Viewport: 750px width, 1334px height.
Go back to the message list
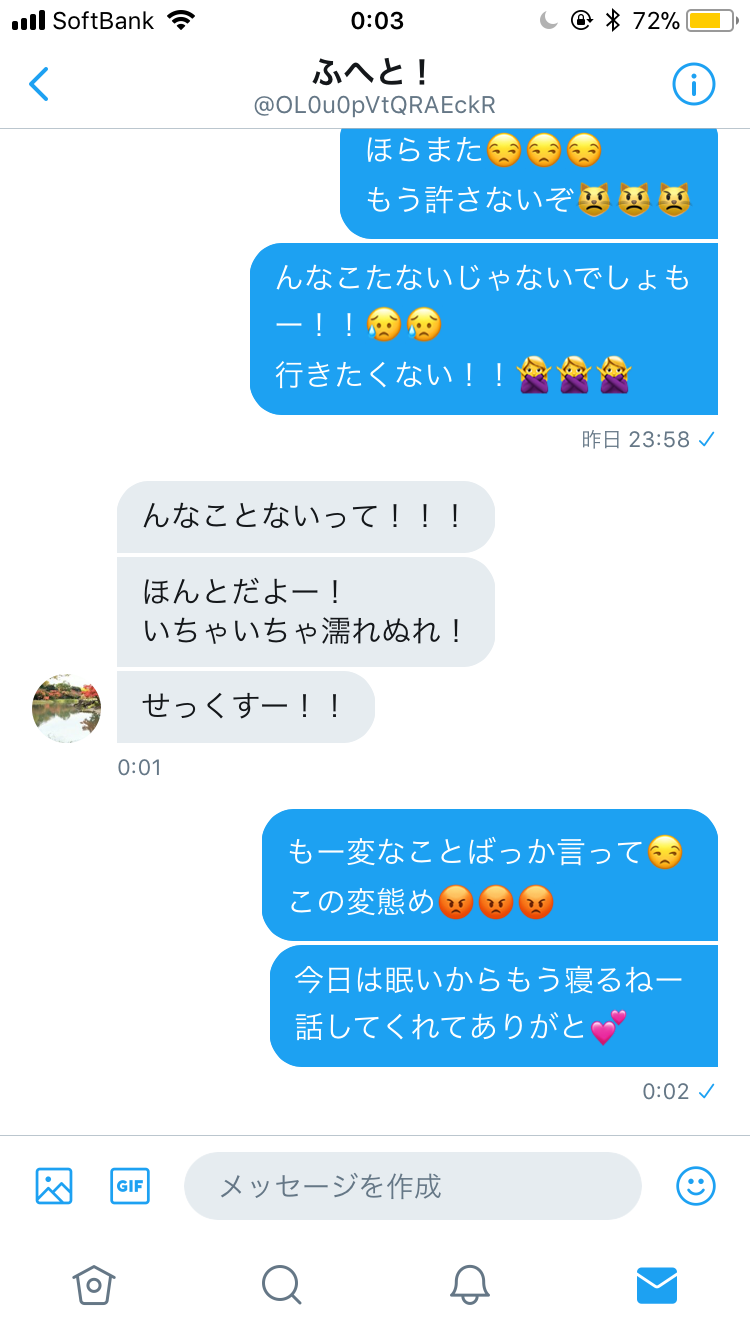click(x=39, y=85)
